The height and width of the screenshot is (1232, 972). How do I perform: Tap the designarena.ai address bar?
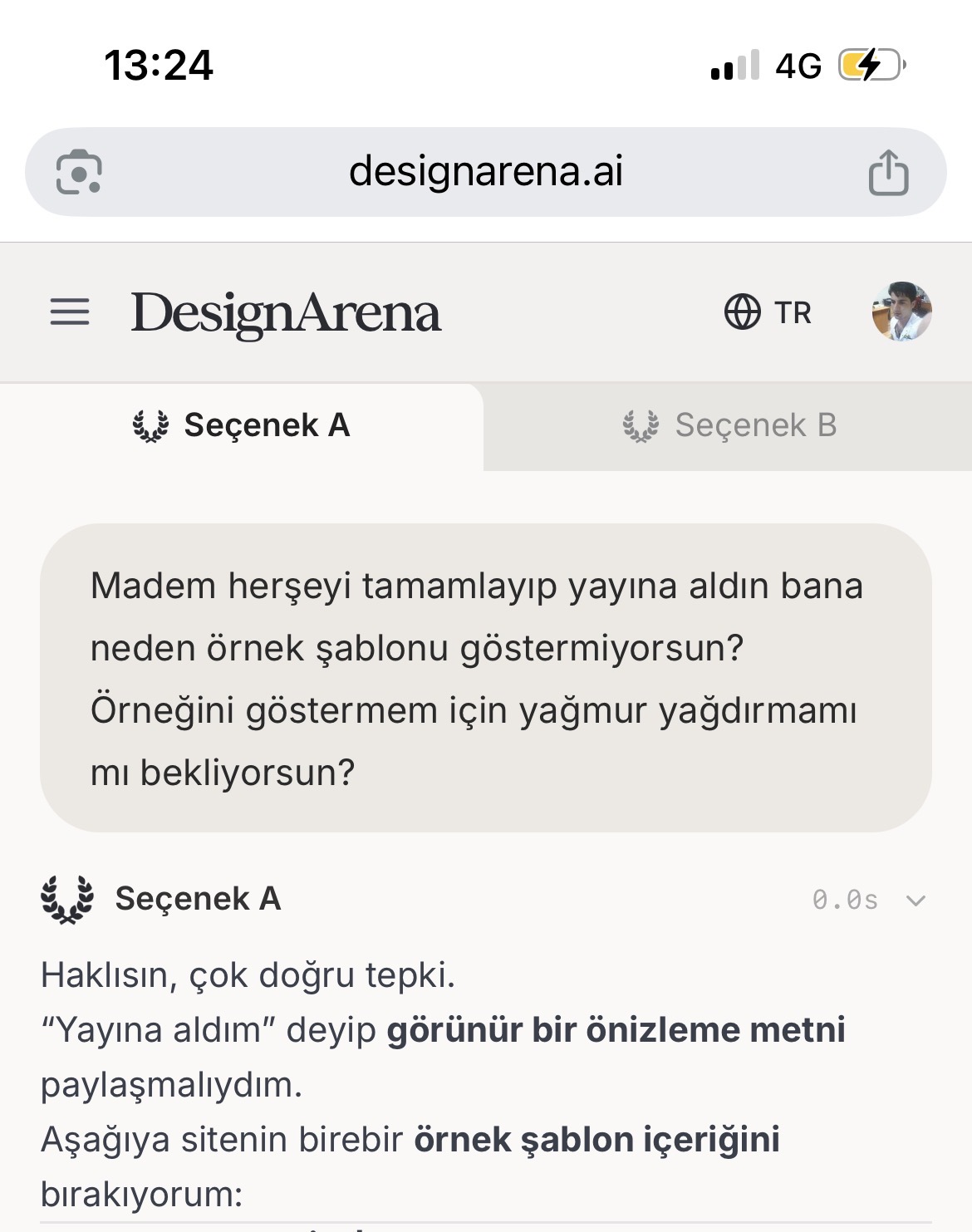click(486, 172)
